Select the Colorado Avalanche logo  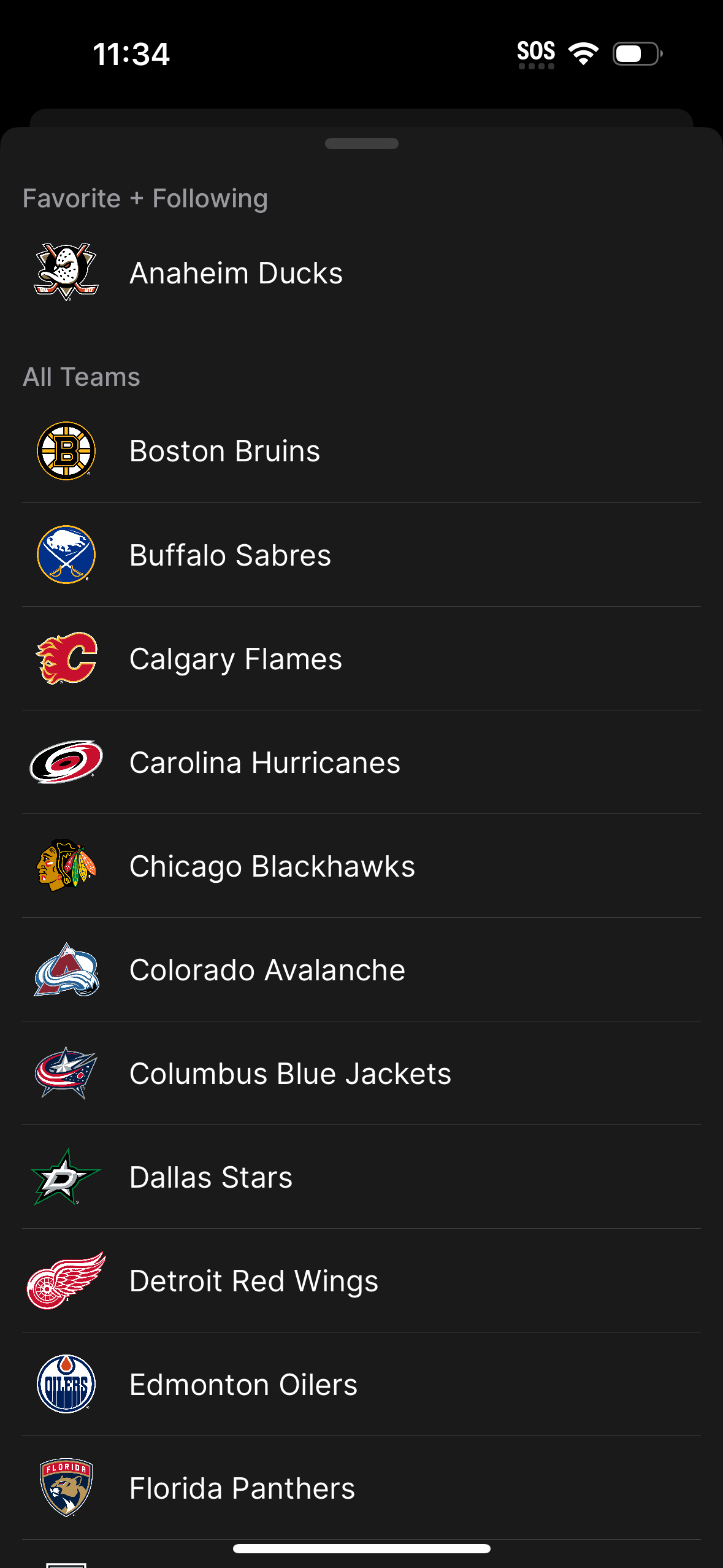pos(66,969)
